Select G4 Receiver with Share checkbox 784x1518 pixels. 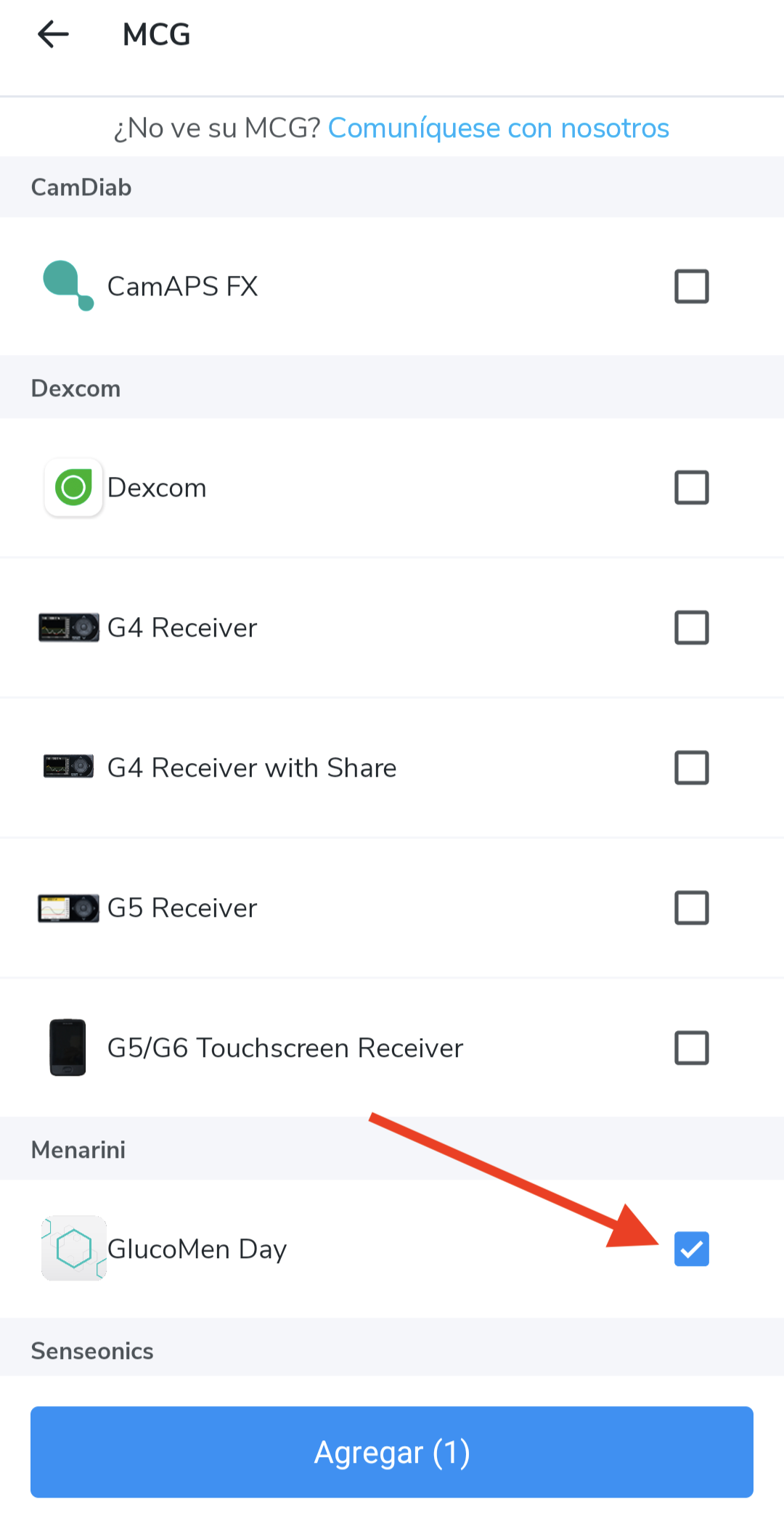(691, 767)
